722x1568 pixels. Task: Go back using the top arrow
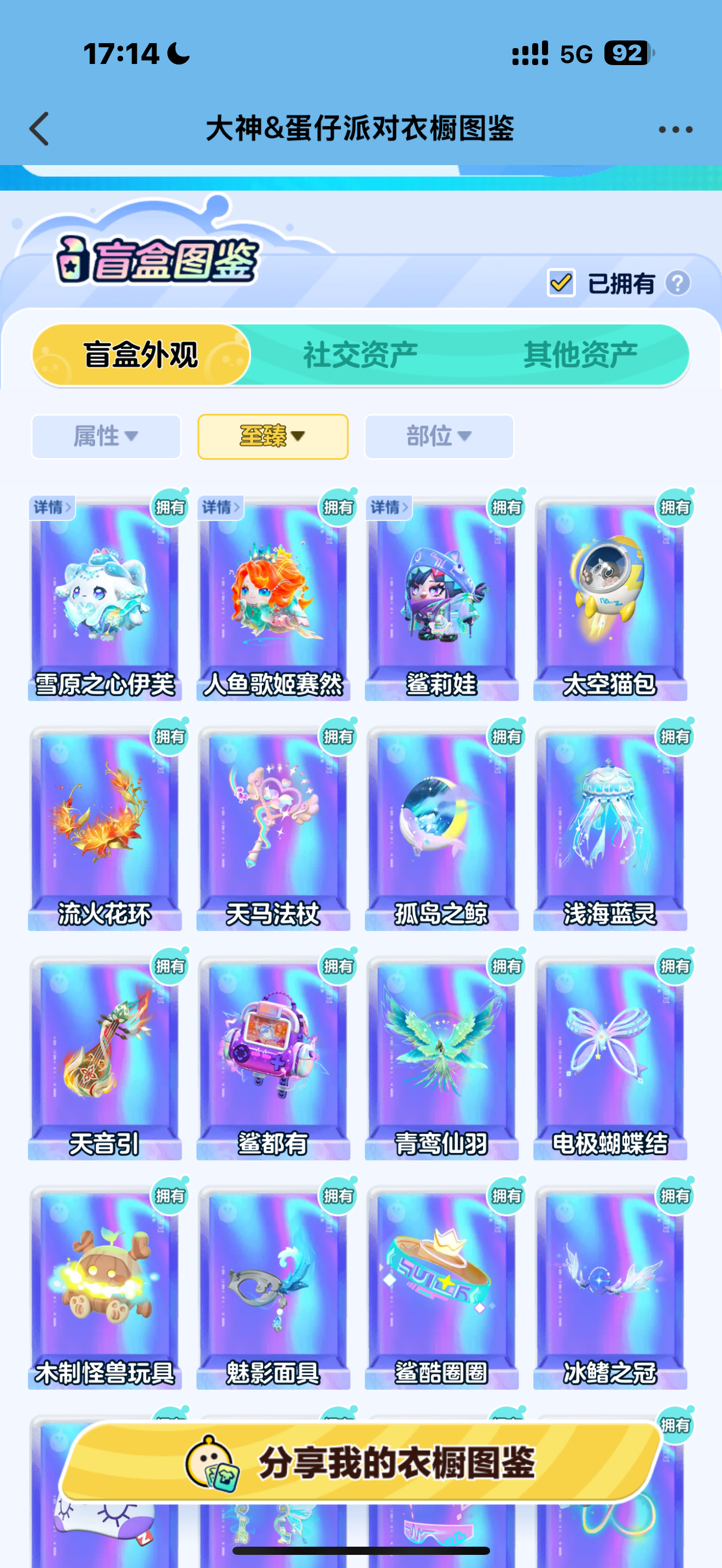pyautogui.click(x=39, y=129)
